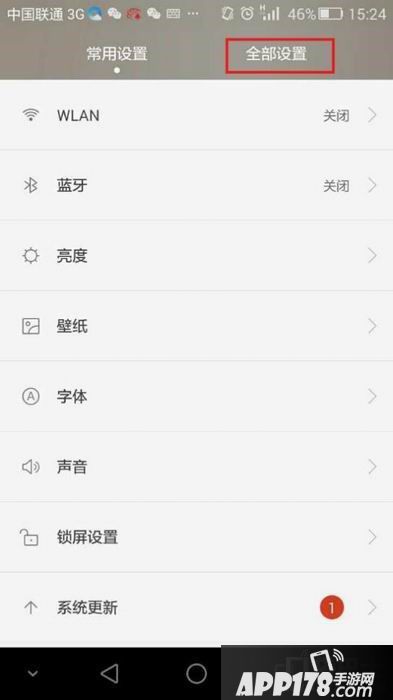The image size is (393, 700).
Task: Tap the home button in navigation bar
Action: pos(196,673)
